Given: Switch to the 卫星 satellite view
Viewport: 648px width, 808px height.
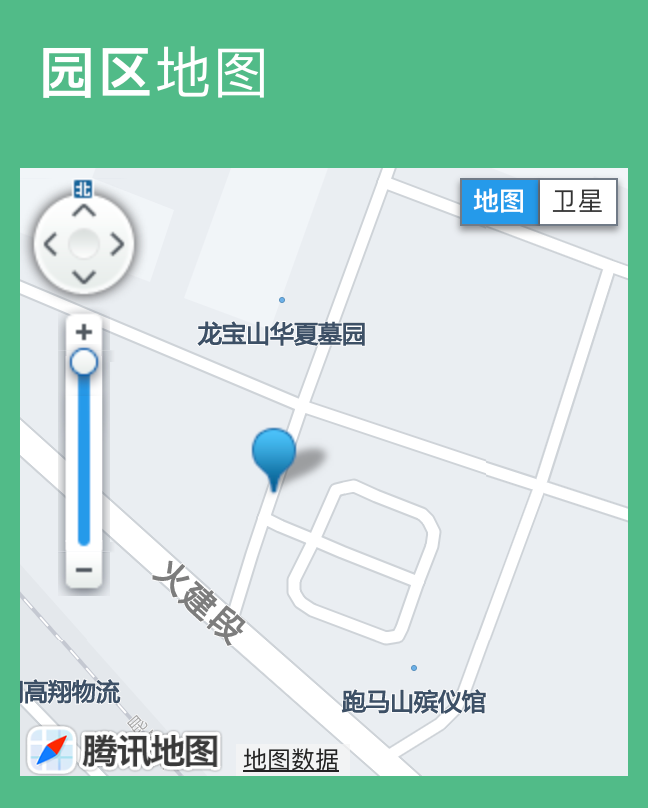Looking at the screenshot, I should click(x=578, y=202).
